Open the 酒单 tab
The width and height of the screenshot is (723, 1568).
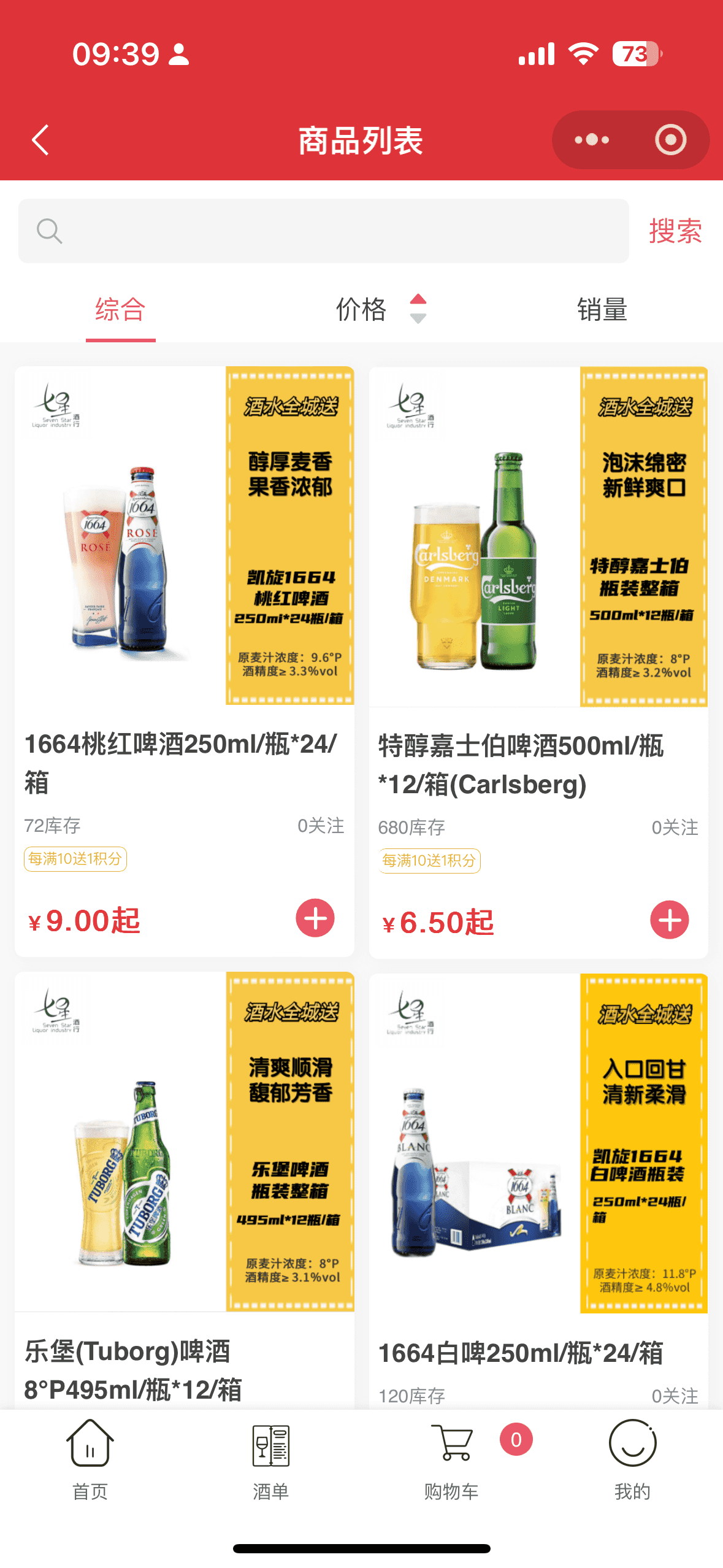270,1460
